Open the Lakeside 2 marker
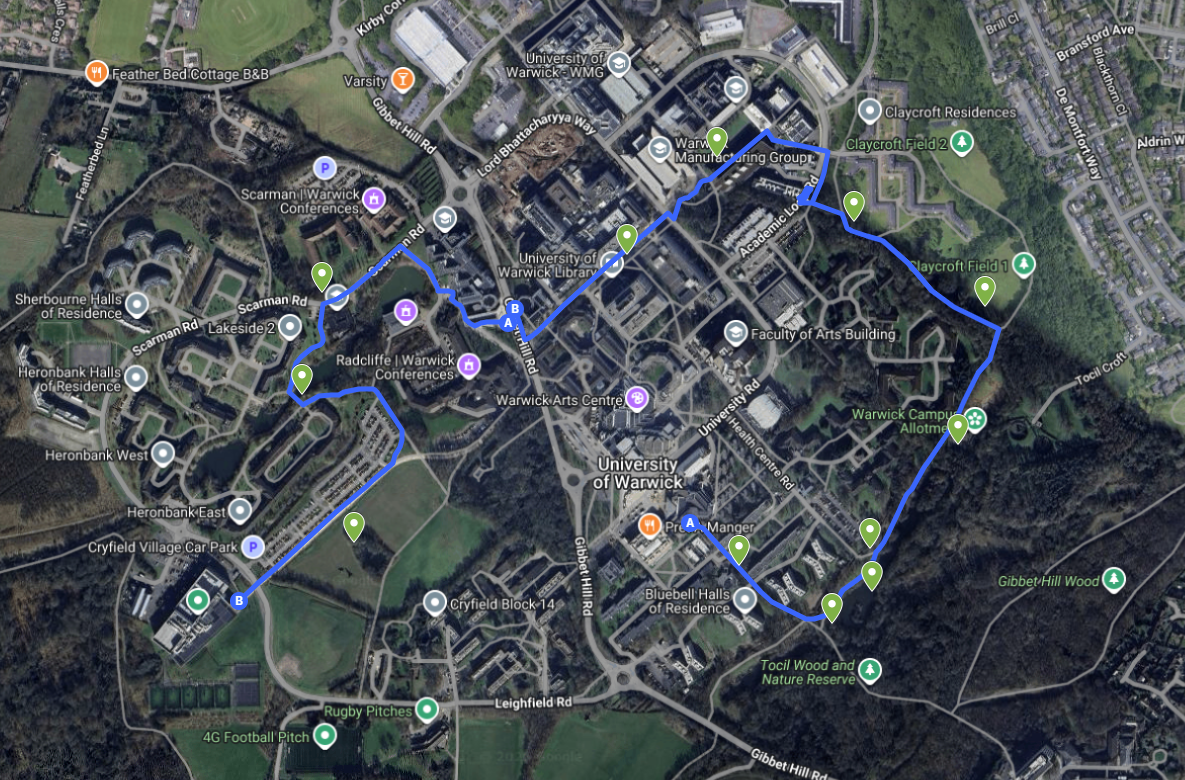This screenshot has height=780, width=1185. (290, 326)
